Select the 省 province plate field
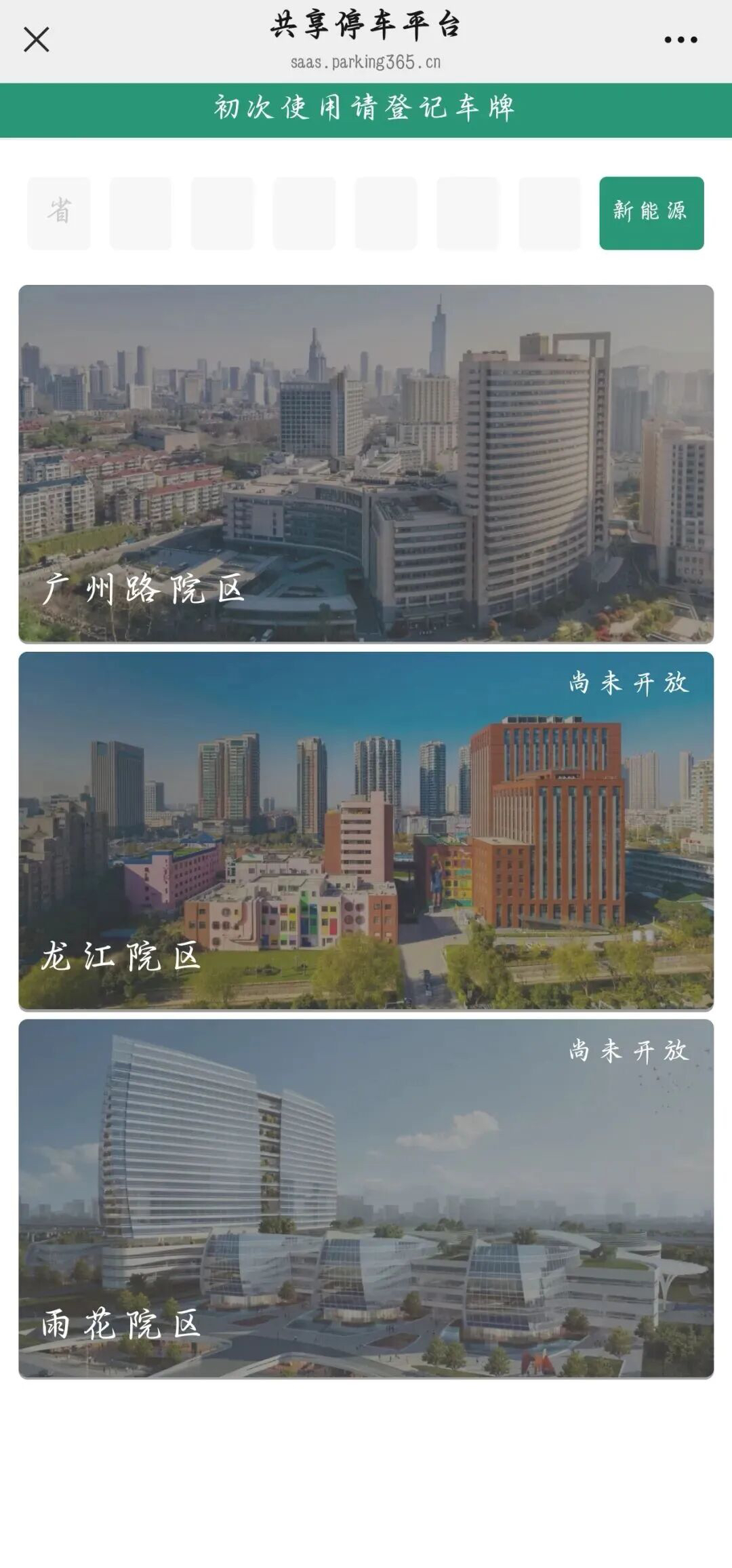The image size is (732, 1568). click(59, 213)
